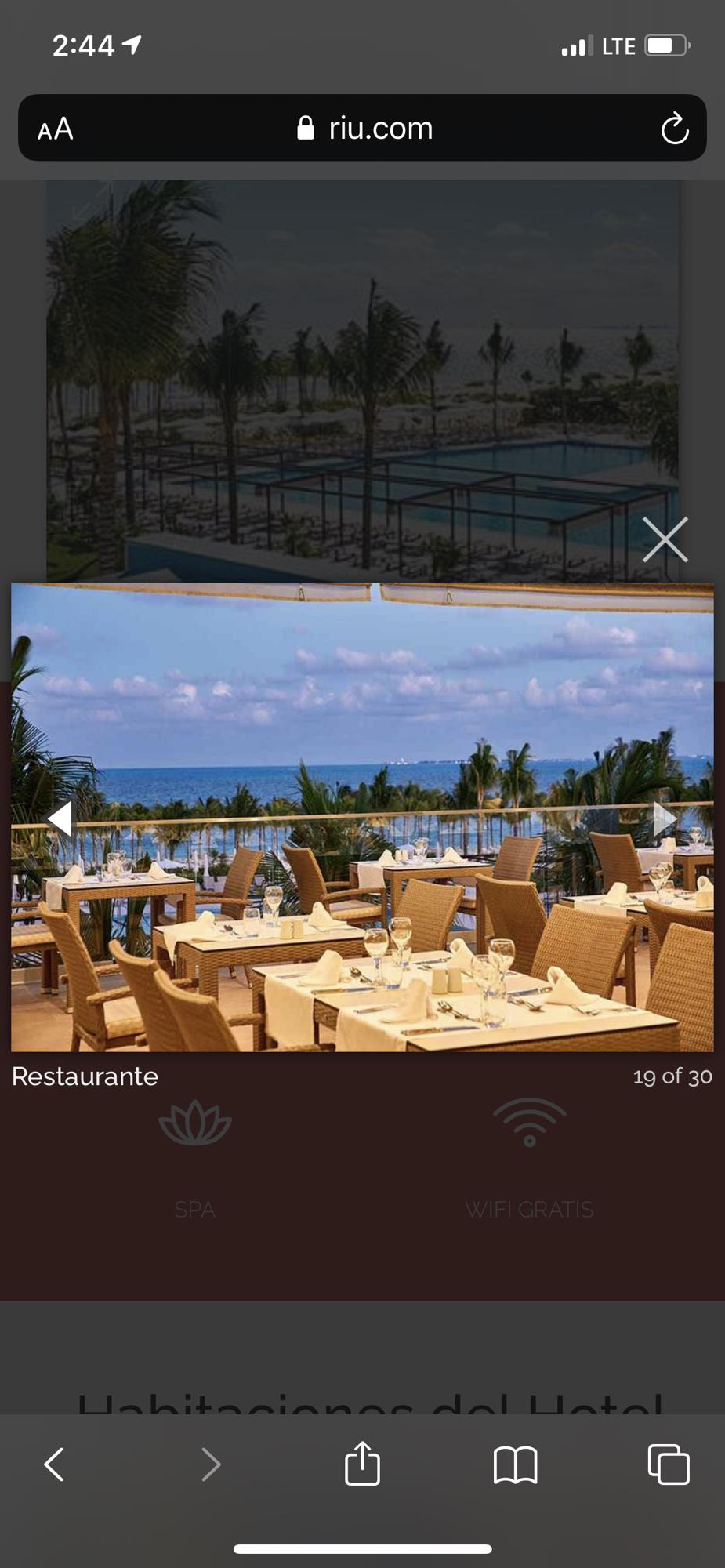Advance to the next gallery photo

(665, 818)
